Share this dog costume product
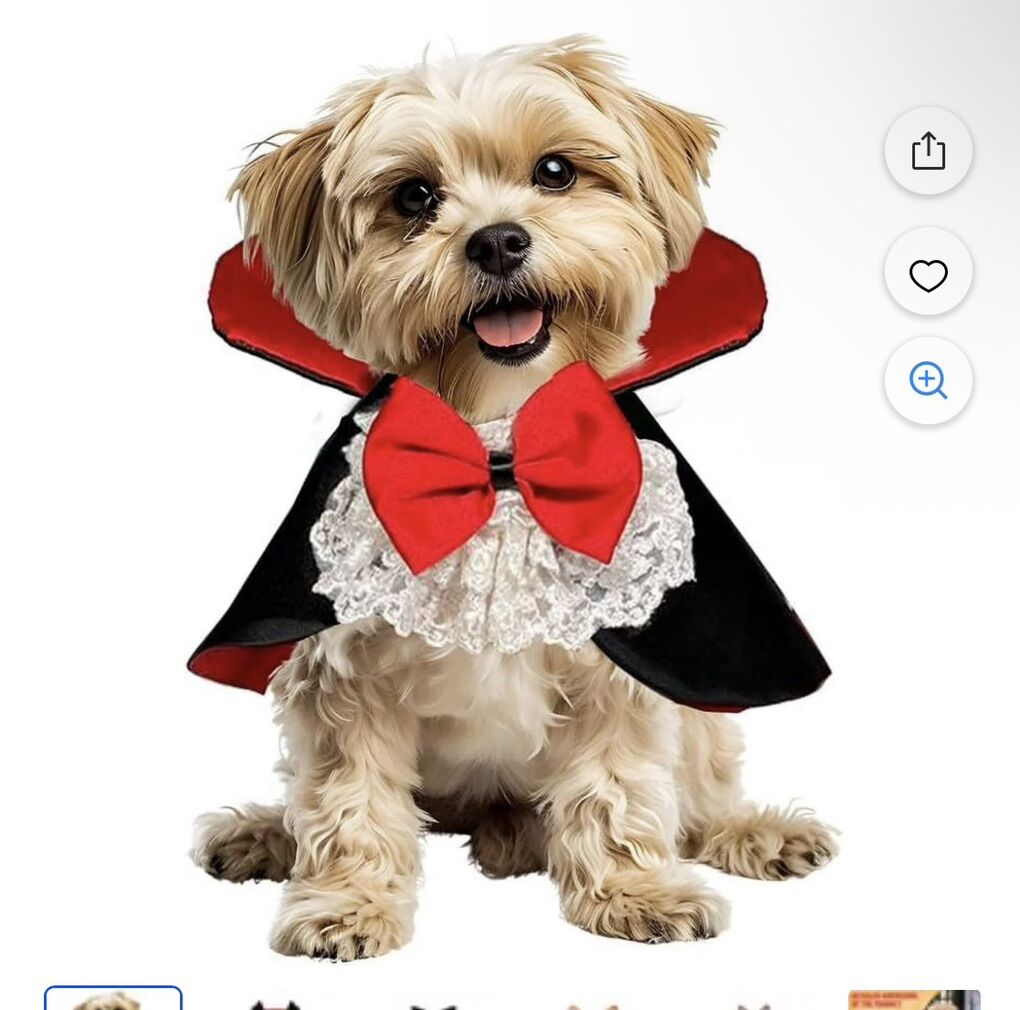 tap(928, 151)
